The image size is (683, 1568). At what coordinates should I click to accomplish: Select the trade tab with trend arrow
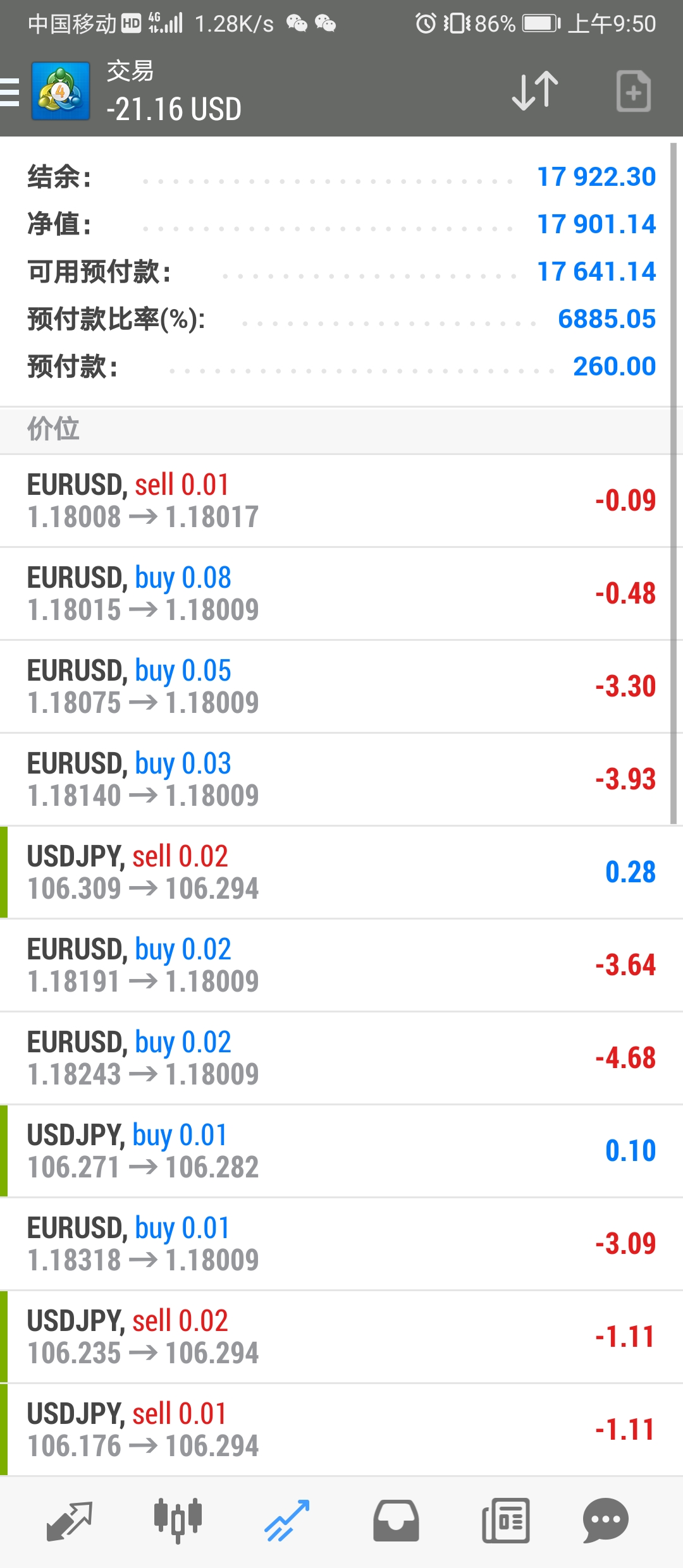[x=287, y=1521]
